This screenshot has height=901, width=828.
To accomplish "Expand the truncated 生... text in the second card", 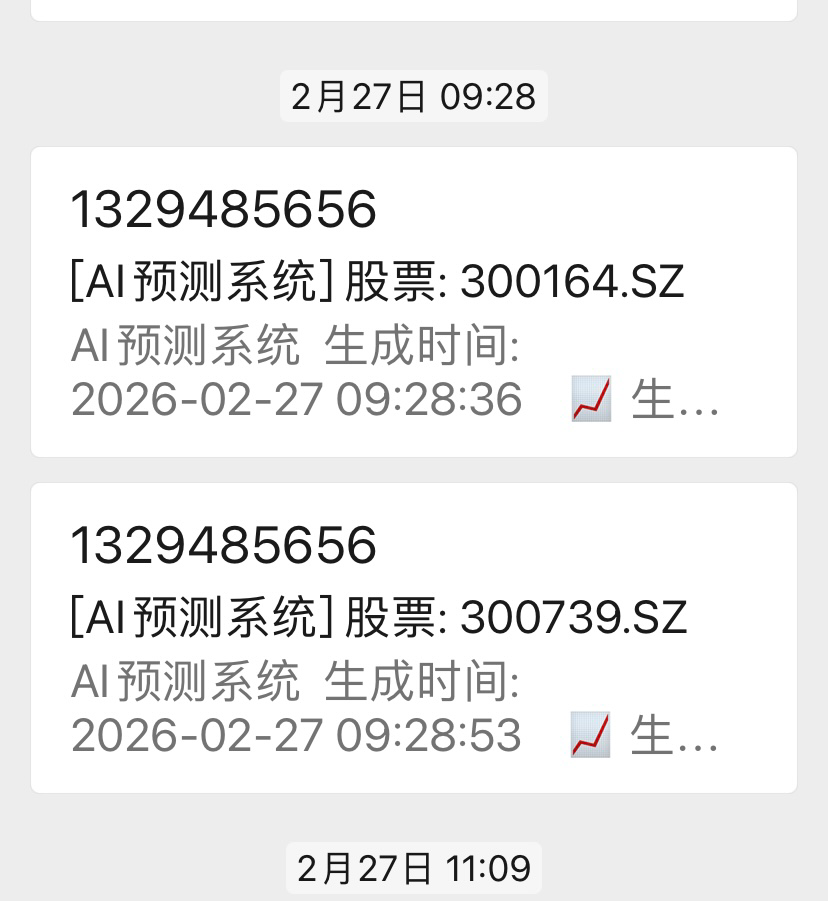I will [678, 737].
